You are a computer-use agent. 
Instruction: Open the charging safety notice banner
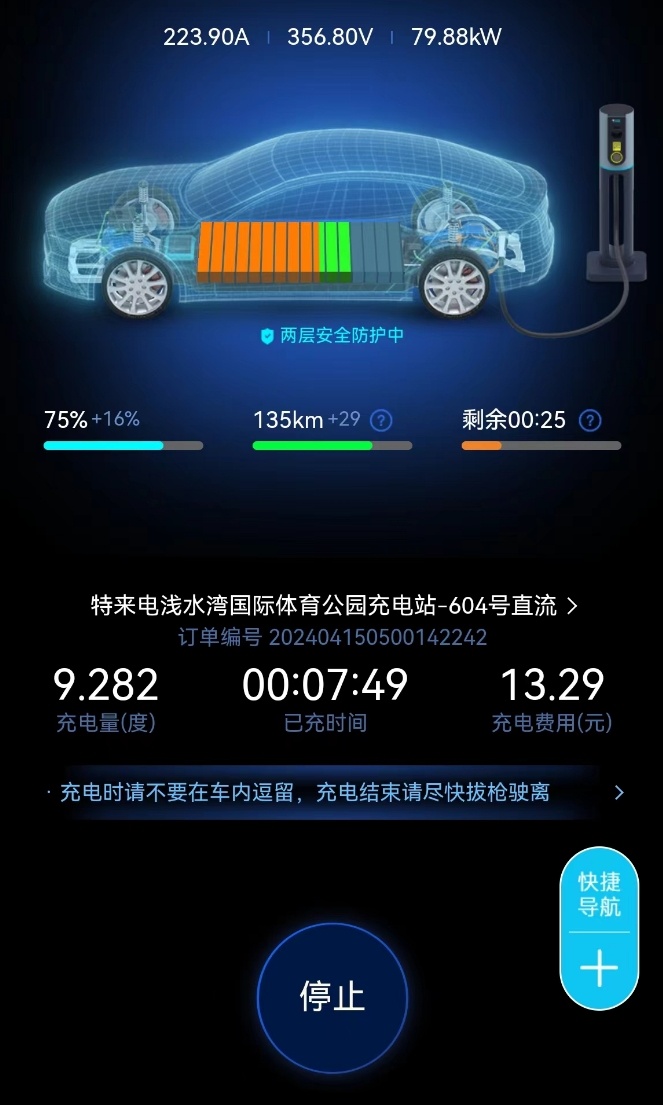[x=335, y=793]
